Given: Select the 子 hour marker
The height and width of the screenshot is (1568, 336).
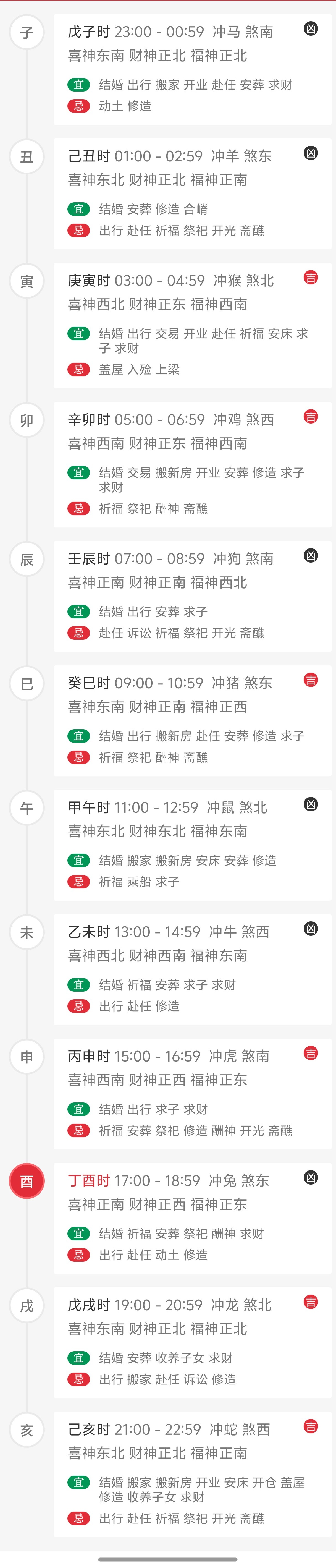Looking at the screenshot, I should (x=27, y=32).
